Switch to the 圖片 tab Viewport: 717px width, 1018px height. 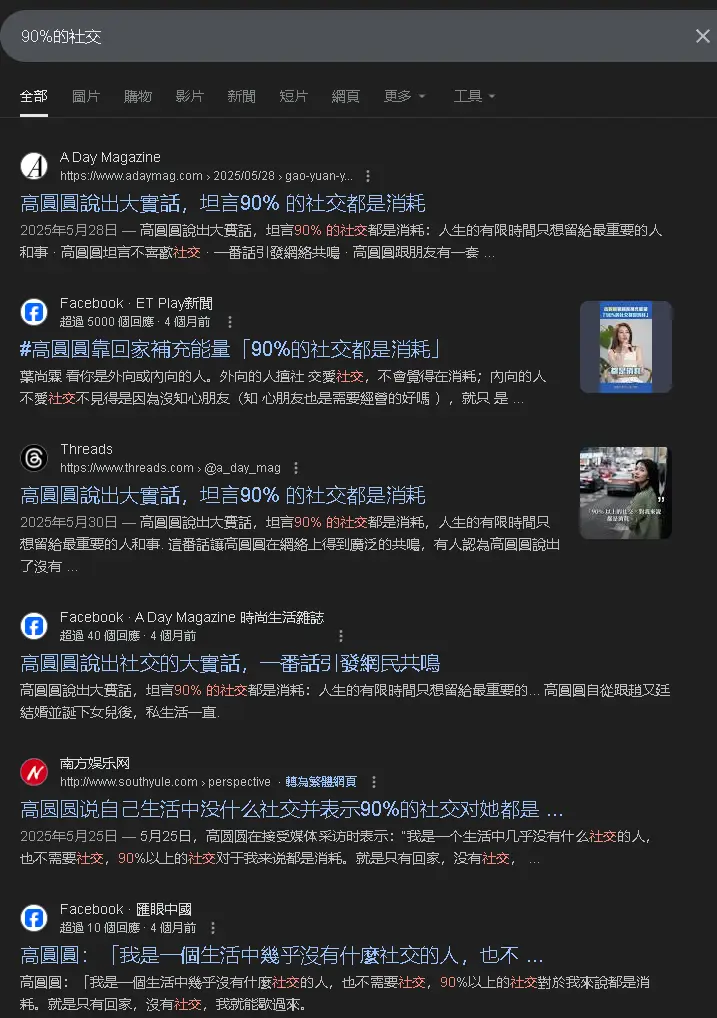[x=86, y=96]
